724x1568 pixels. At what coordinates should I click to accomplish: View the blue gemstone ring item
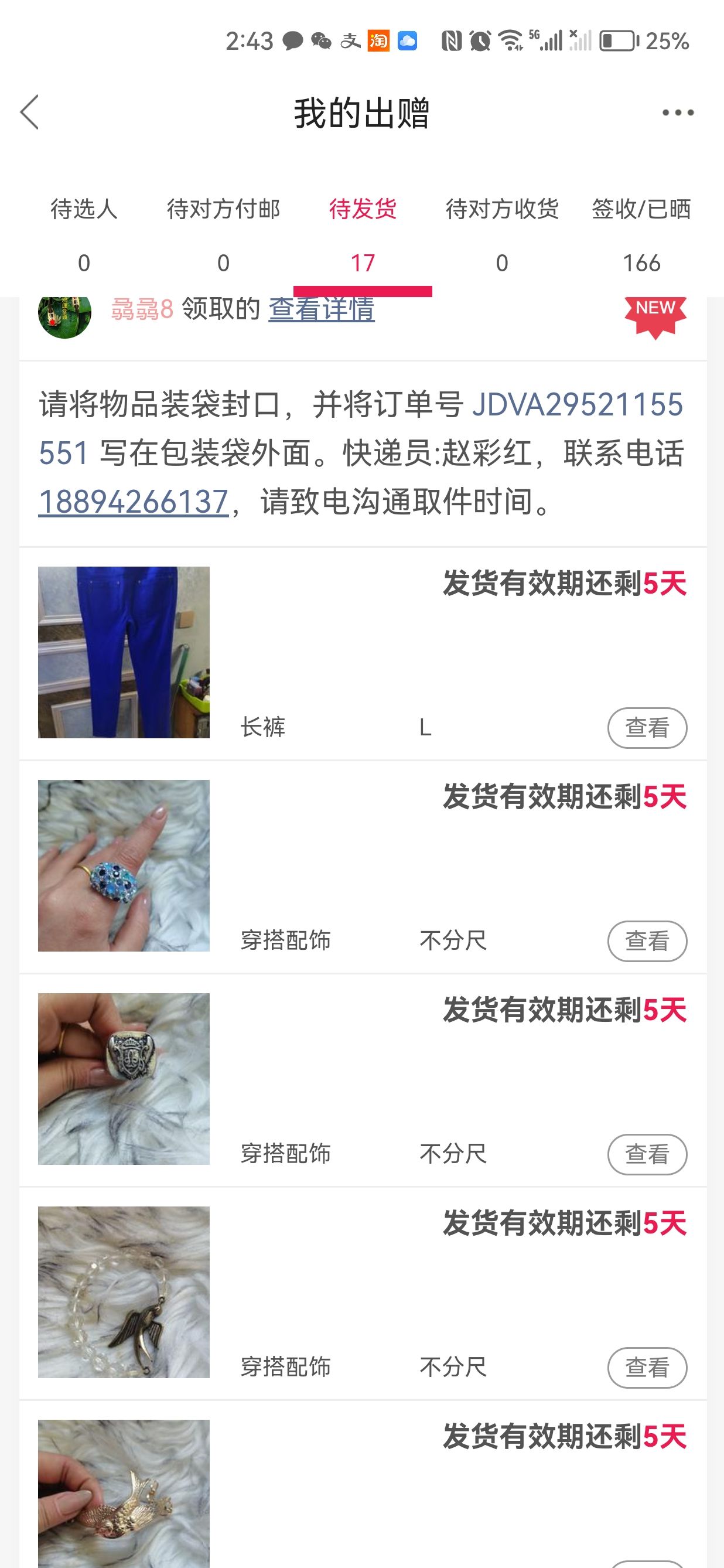(x=647, y=941)
